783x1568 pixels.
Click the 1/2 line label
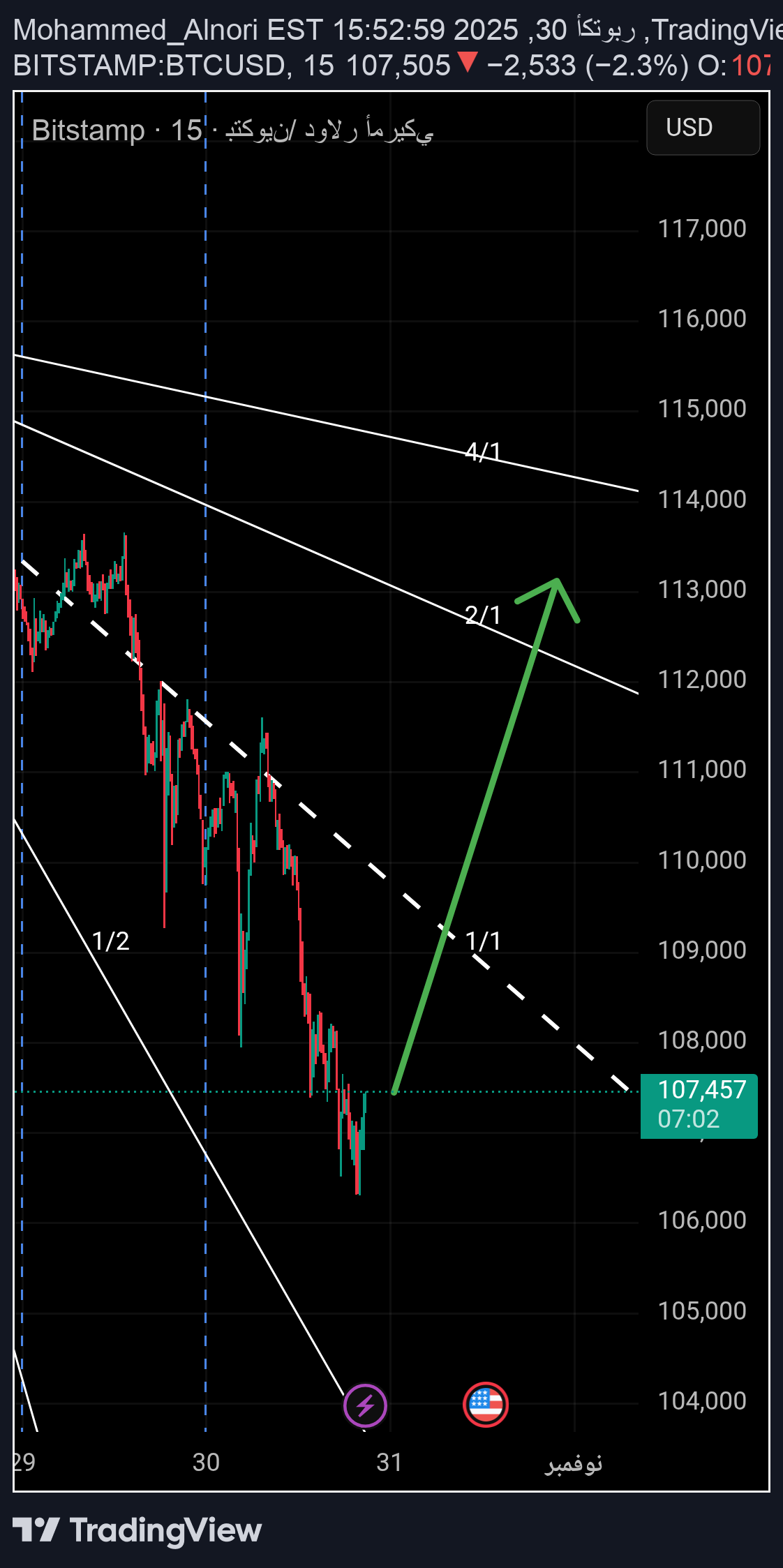(112, 940)
